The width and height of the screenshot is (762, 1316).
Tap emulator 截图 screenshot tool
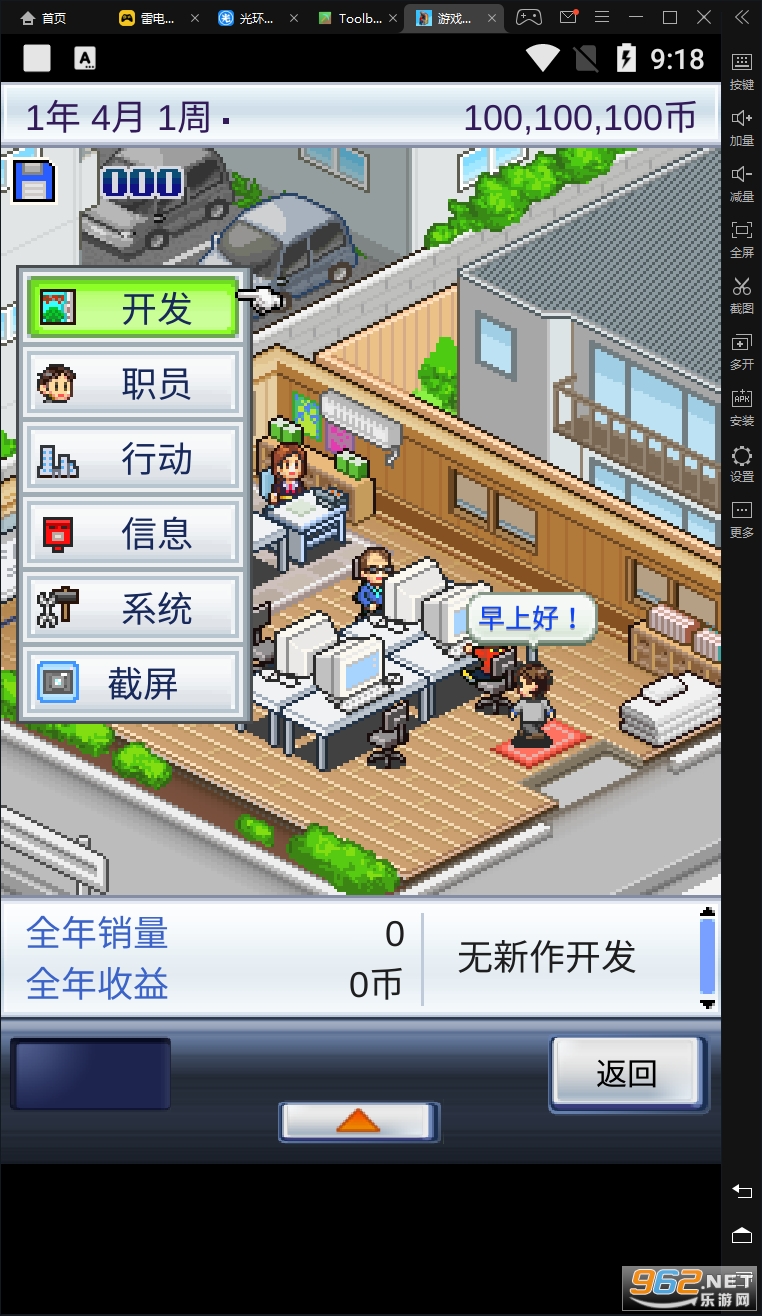742,294
